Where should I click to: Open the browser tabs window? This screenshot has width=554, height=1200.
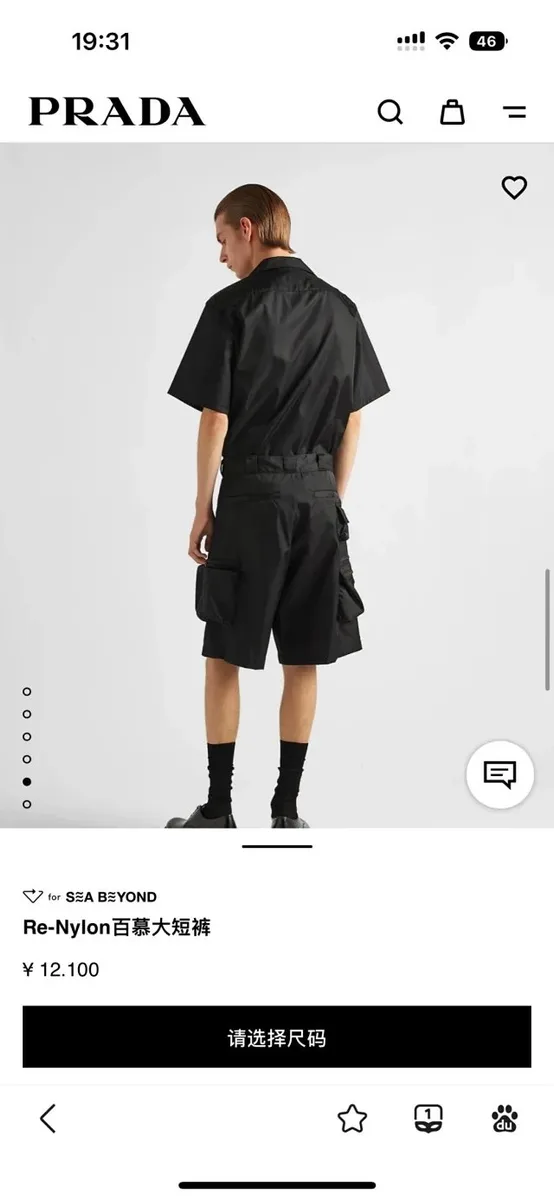[428, 1118]
